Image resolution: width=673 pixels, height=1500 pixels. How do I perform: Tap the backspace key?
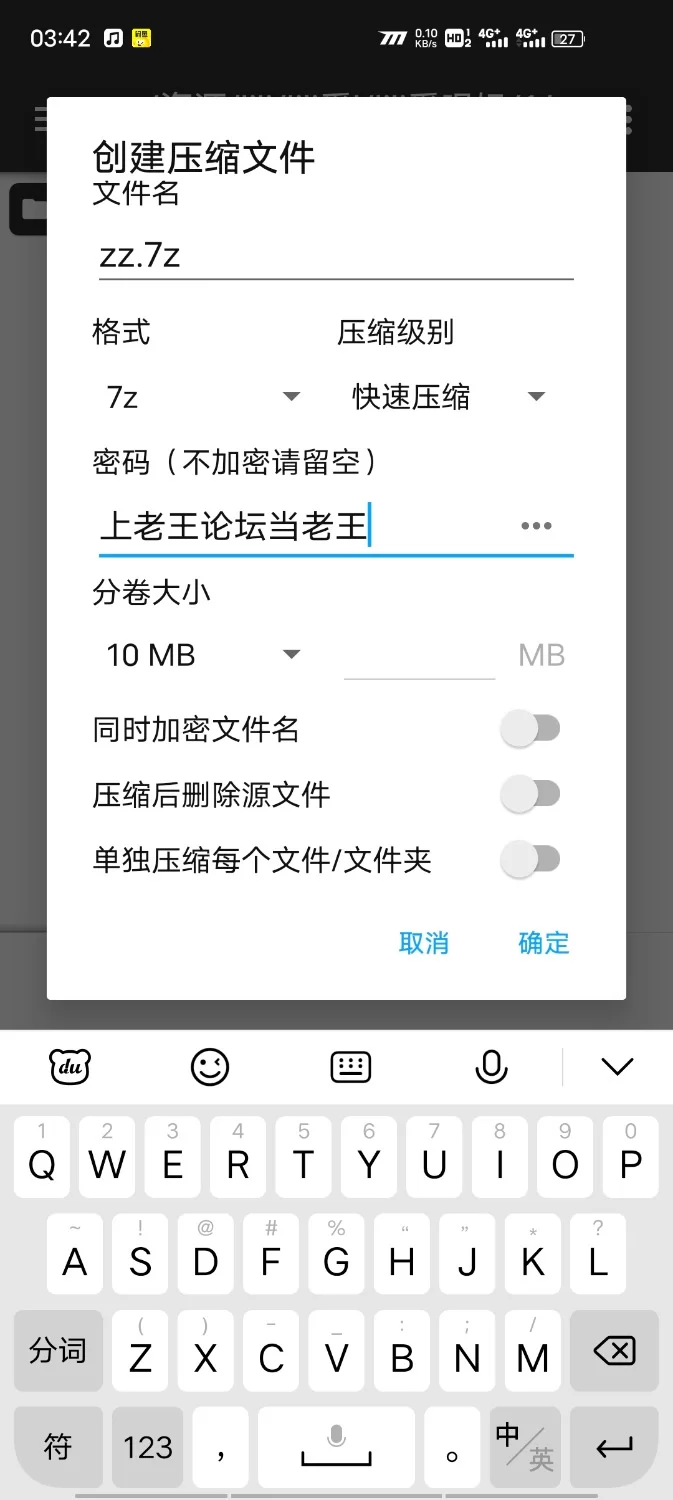pos(614,1352)
